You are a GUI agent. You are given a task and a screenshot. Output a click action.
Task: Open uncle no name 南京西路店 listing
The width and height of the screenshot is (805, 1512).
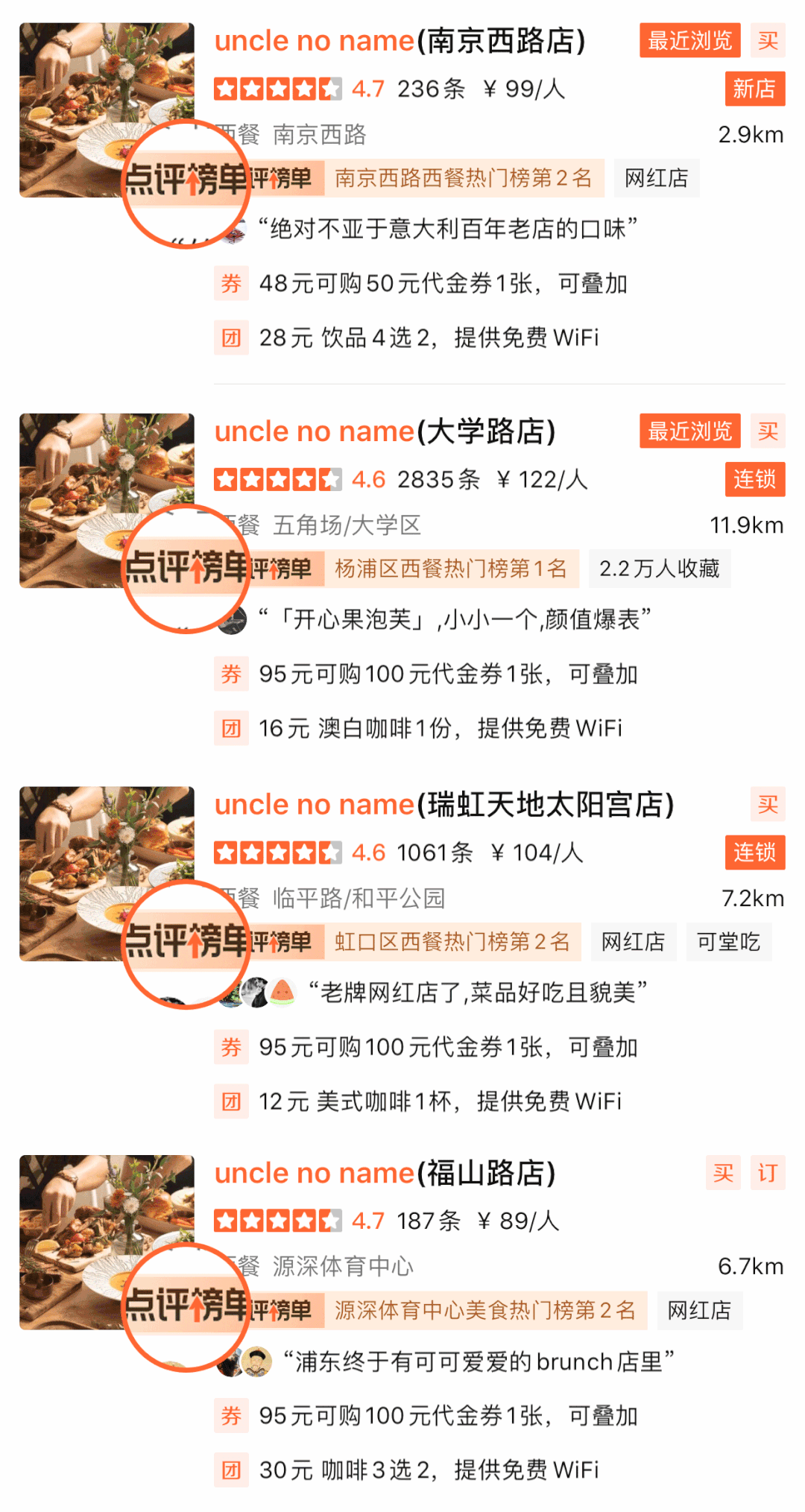tap(400, 41)
